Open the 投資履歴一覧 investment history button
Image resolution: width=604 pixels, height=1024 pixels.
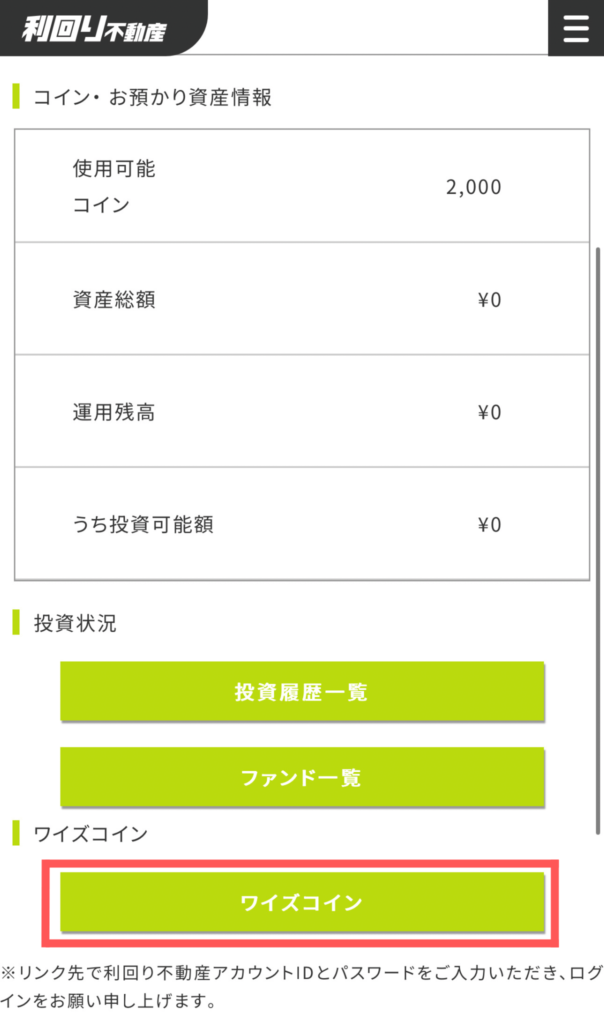tap(302, 691)
